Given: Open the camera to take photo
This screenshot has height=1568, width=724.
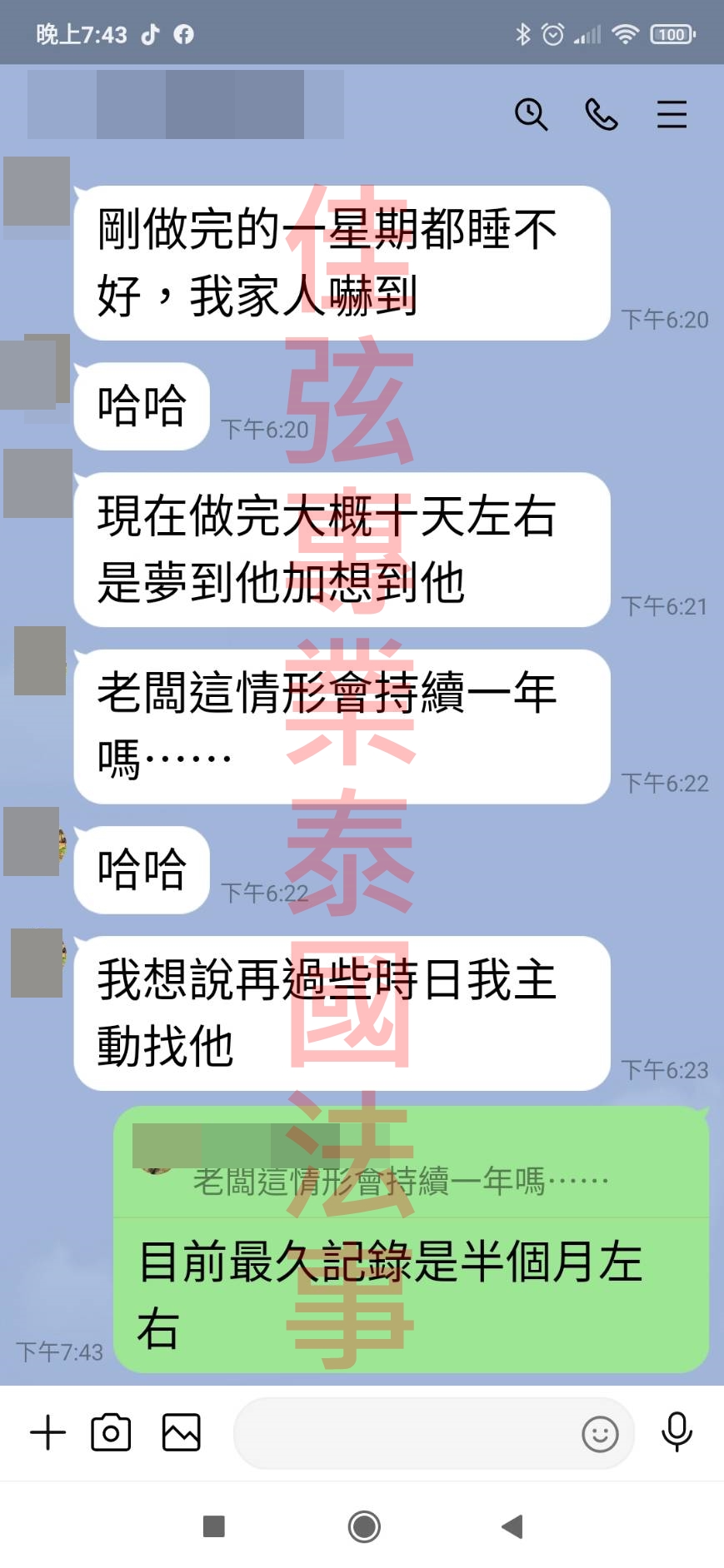Looking at the screenshot, I should pyautogui.click(x=111, y=1433).
